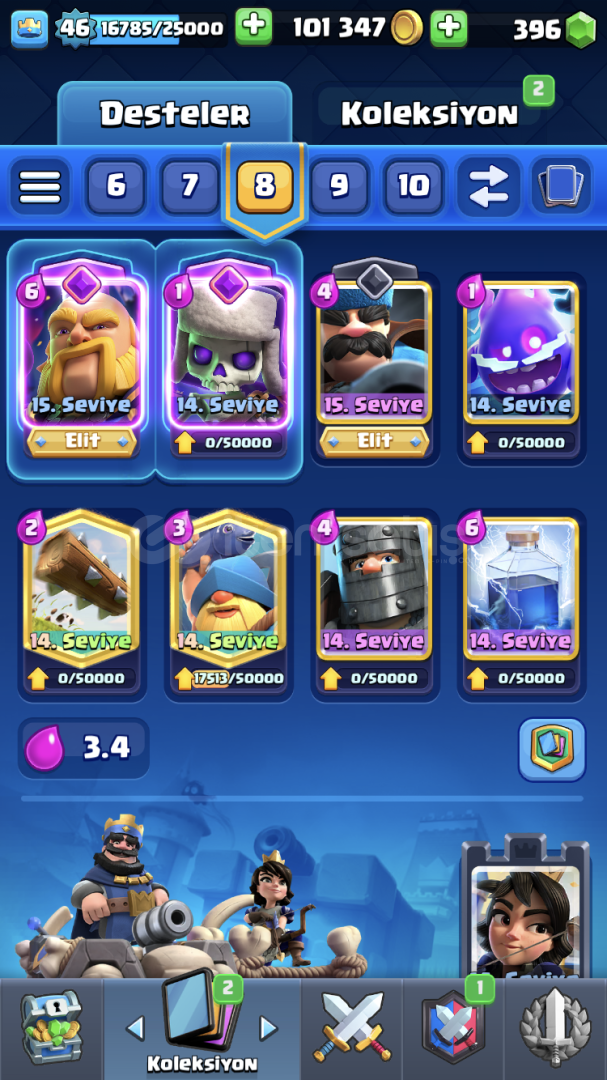Switch to deck slot 6

116,186
